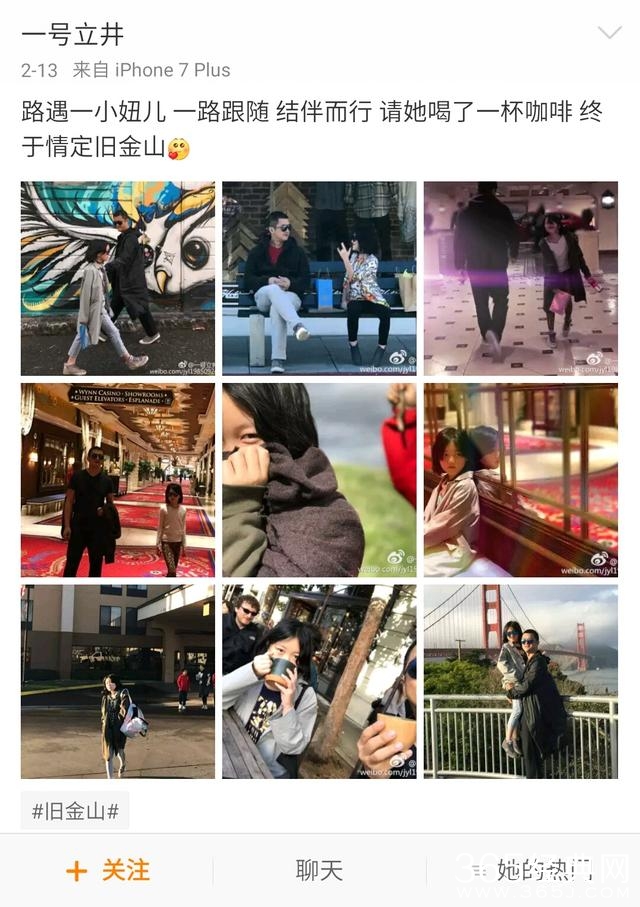640x907 pixels.
Task: Expand the post options chevron
Action: 609,33
